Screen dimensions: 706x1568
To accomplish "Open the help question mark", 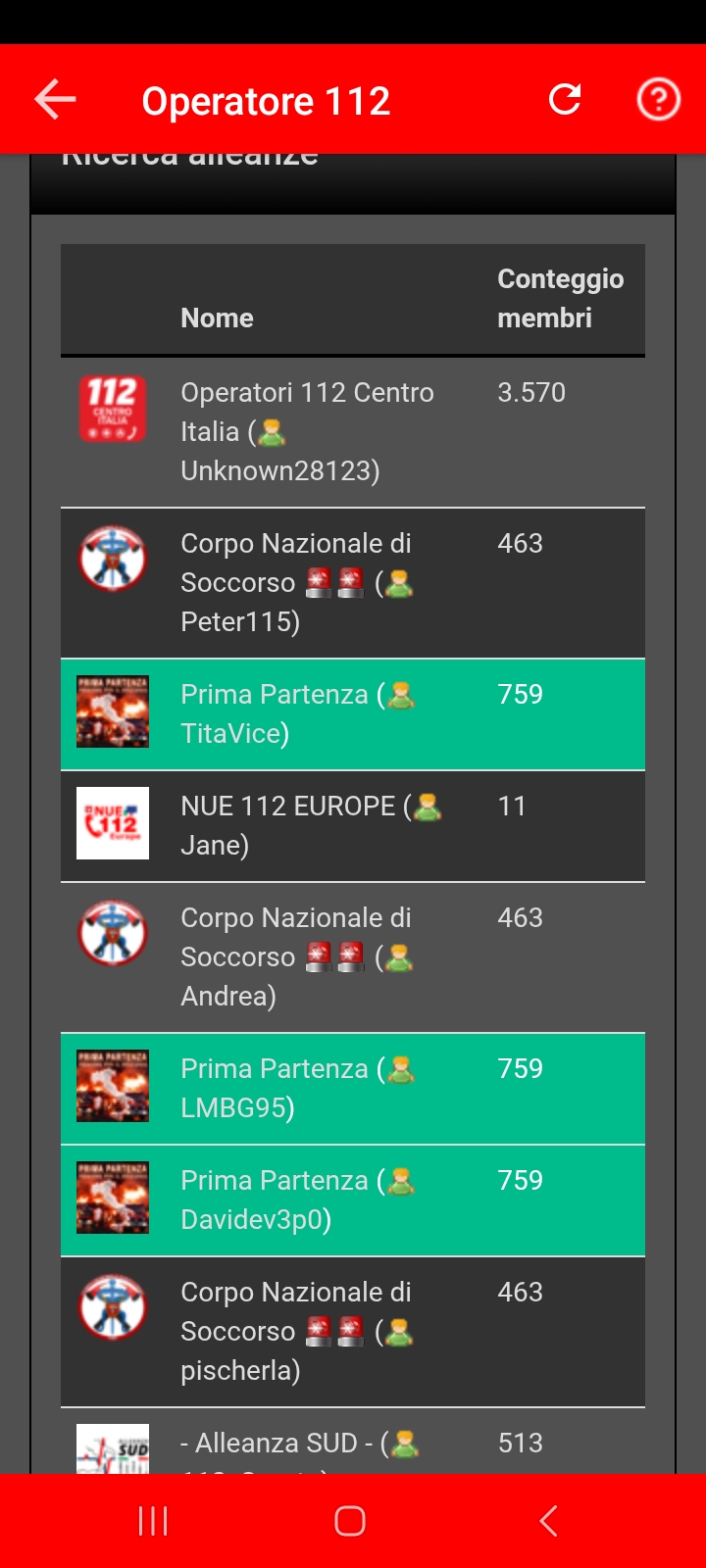I will [x=658, y=99].
